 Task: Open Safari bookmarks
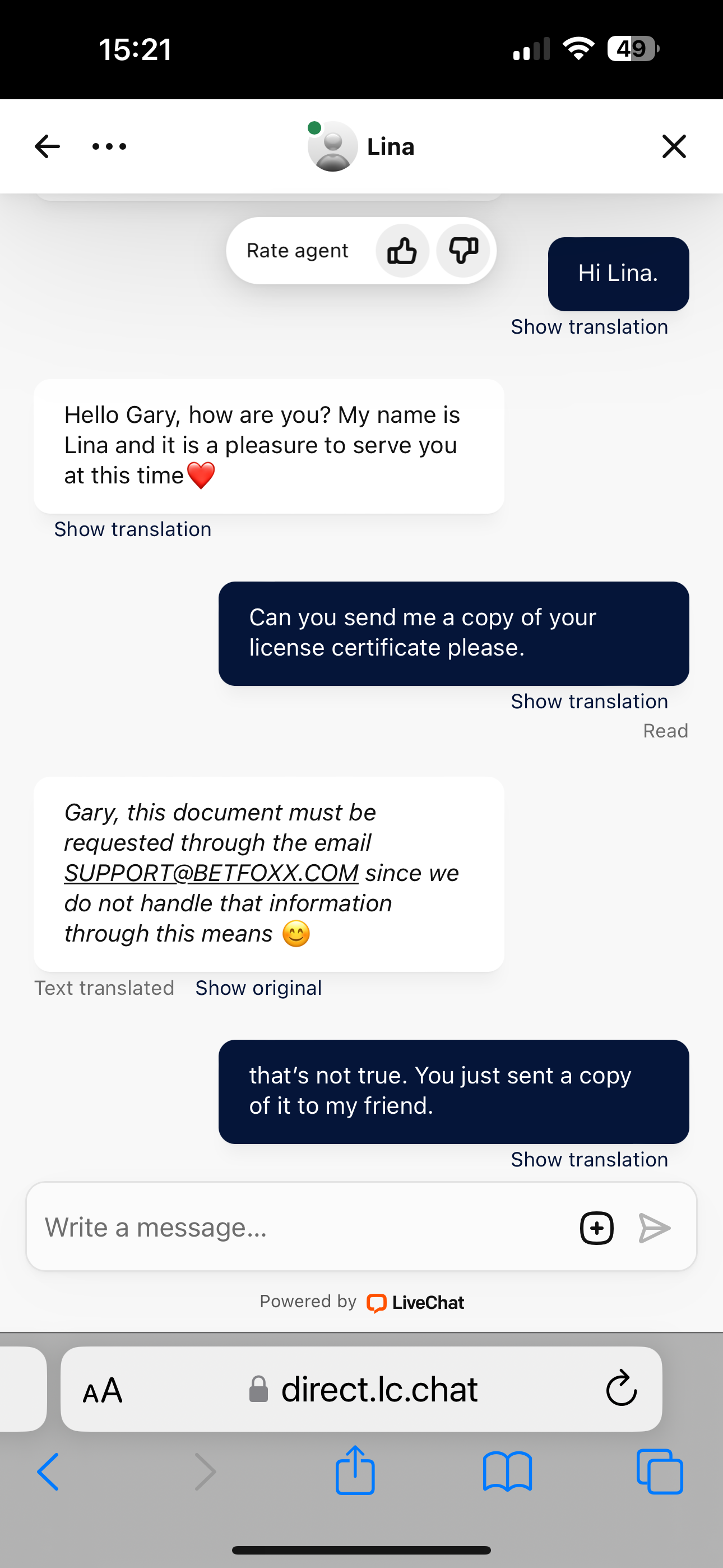tap(507, 1471)
